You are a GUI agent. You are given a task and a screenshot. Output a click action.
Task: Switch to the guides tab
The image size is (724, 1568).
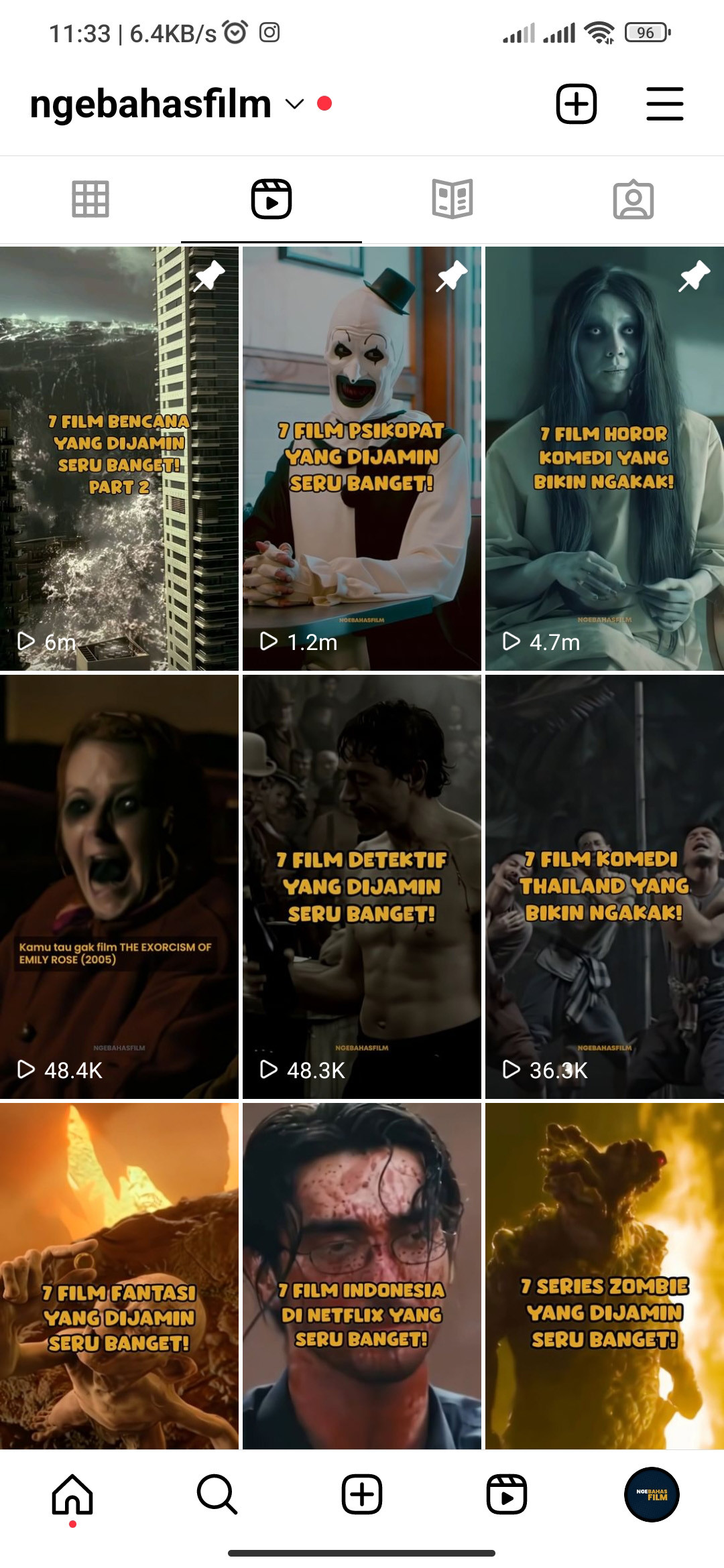coord(452,199)
